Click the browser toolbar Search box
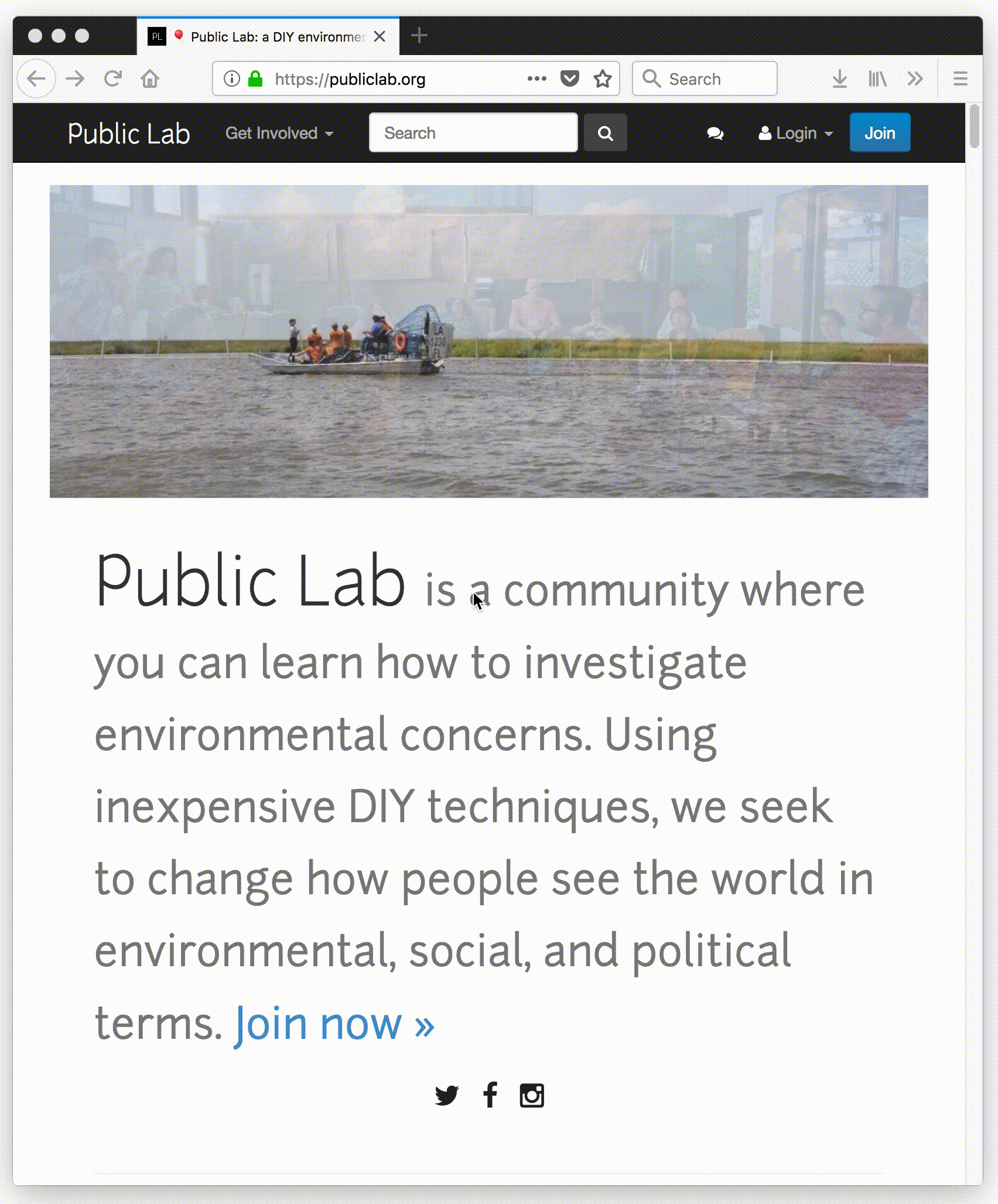The image size is (998, 1204). pyautogui.click(x=705, y=78)
